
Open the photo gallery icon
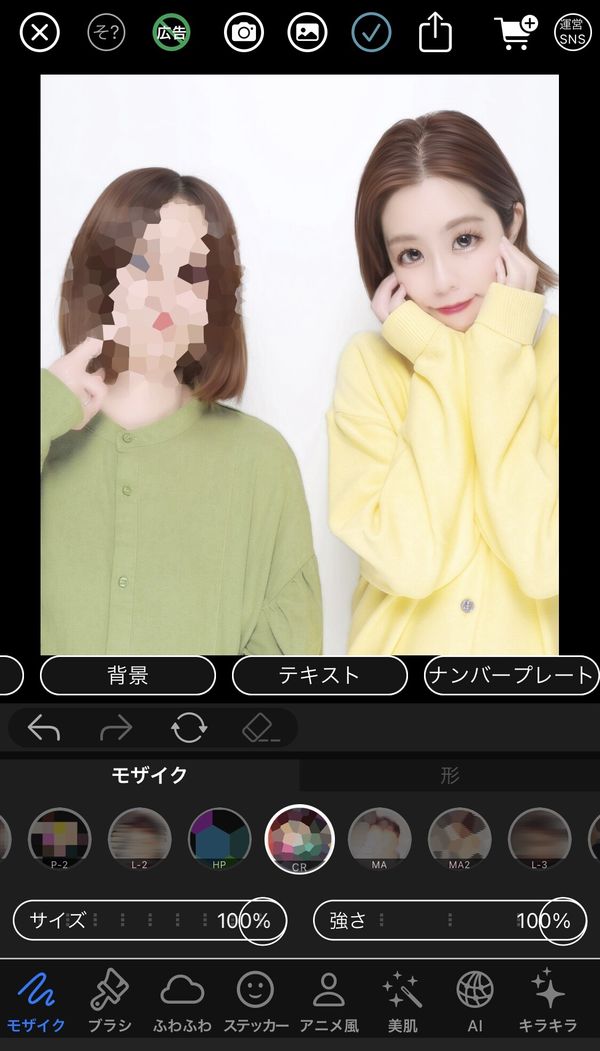point(307,32)
